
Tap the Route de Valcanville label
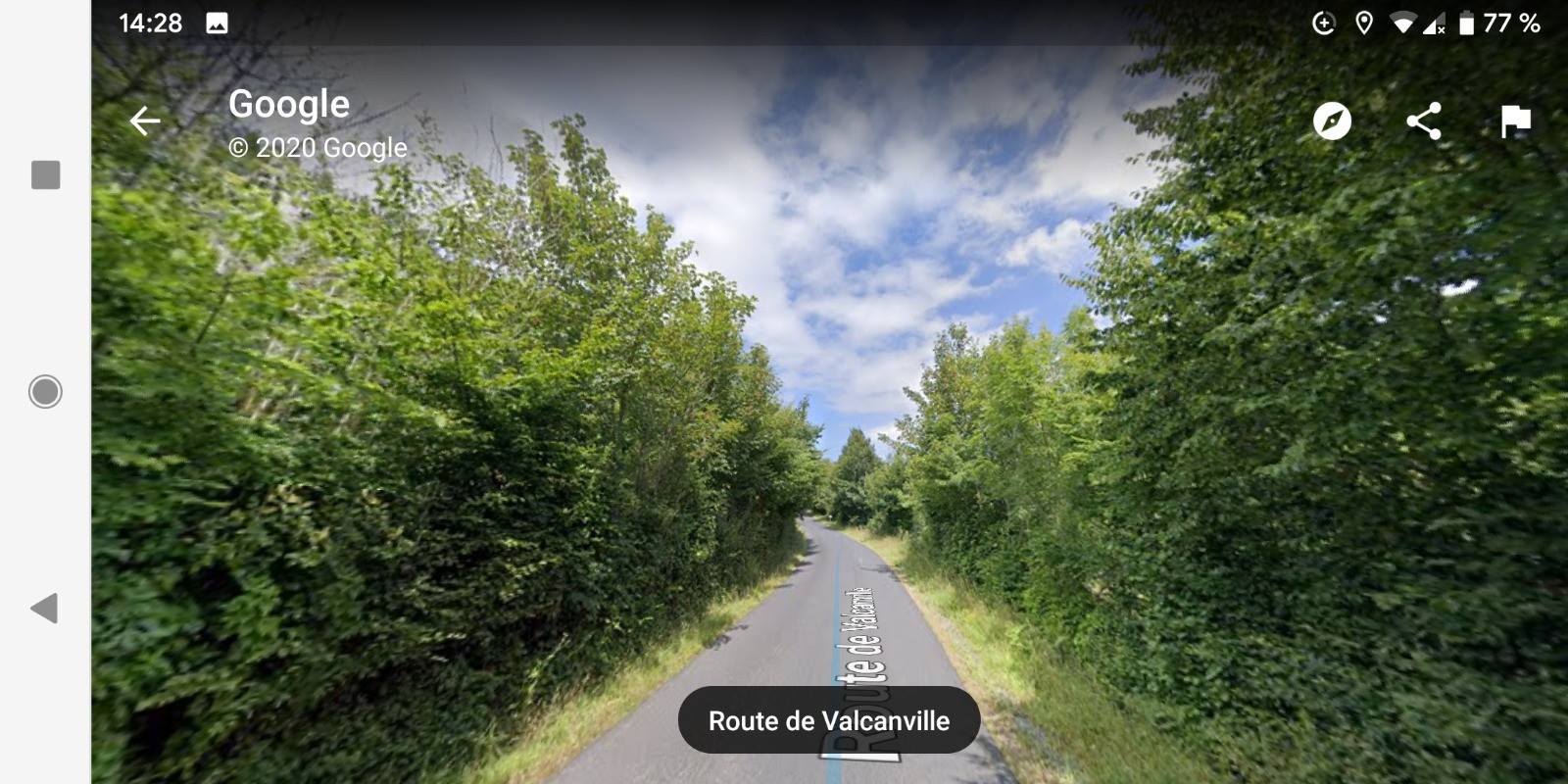tap(829, 720)
